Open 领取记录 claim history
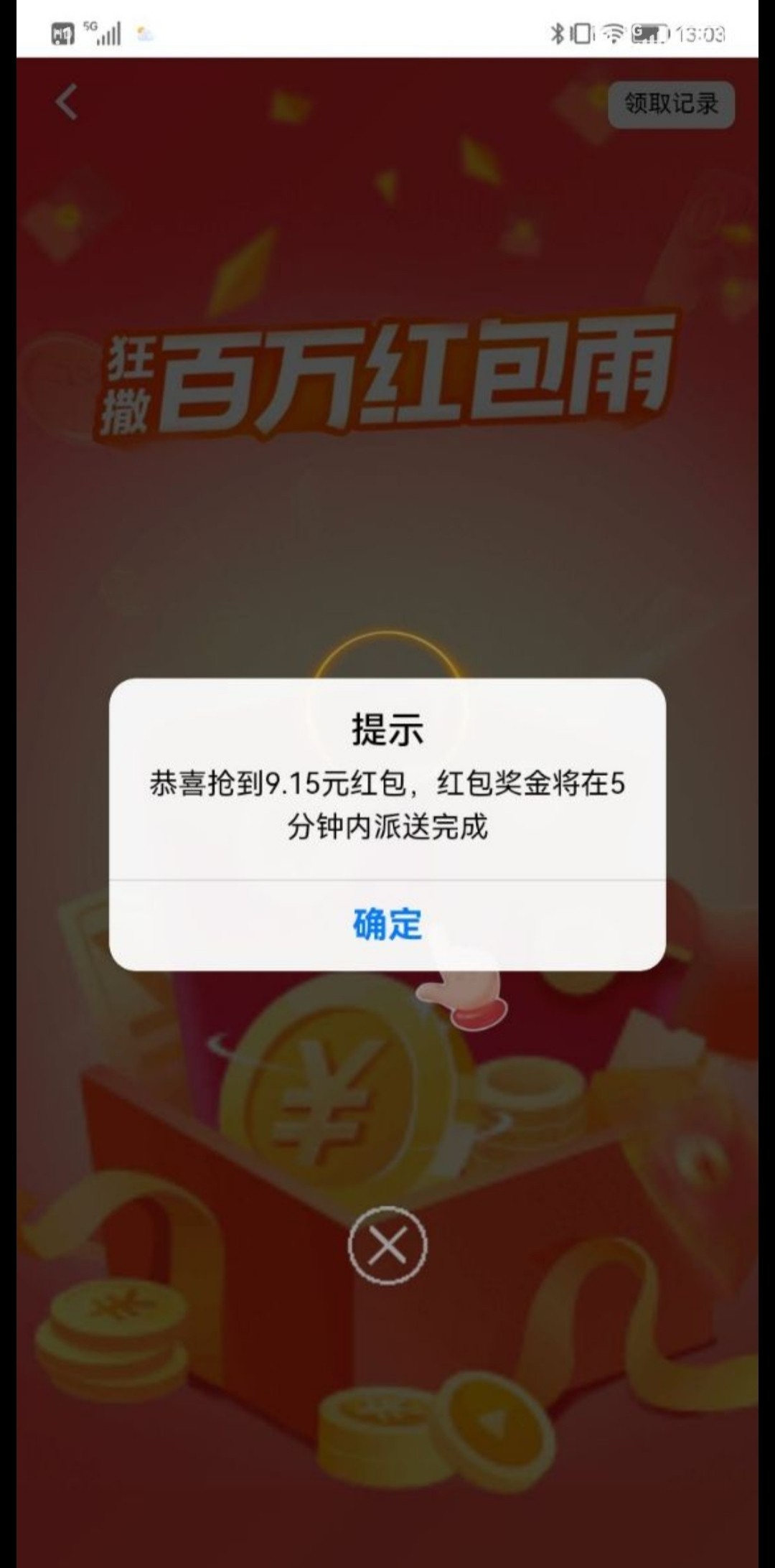775x1568 pixels. (x=671, y=104)
